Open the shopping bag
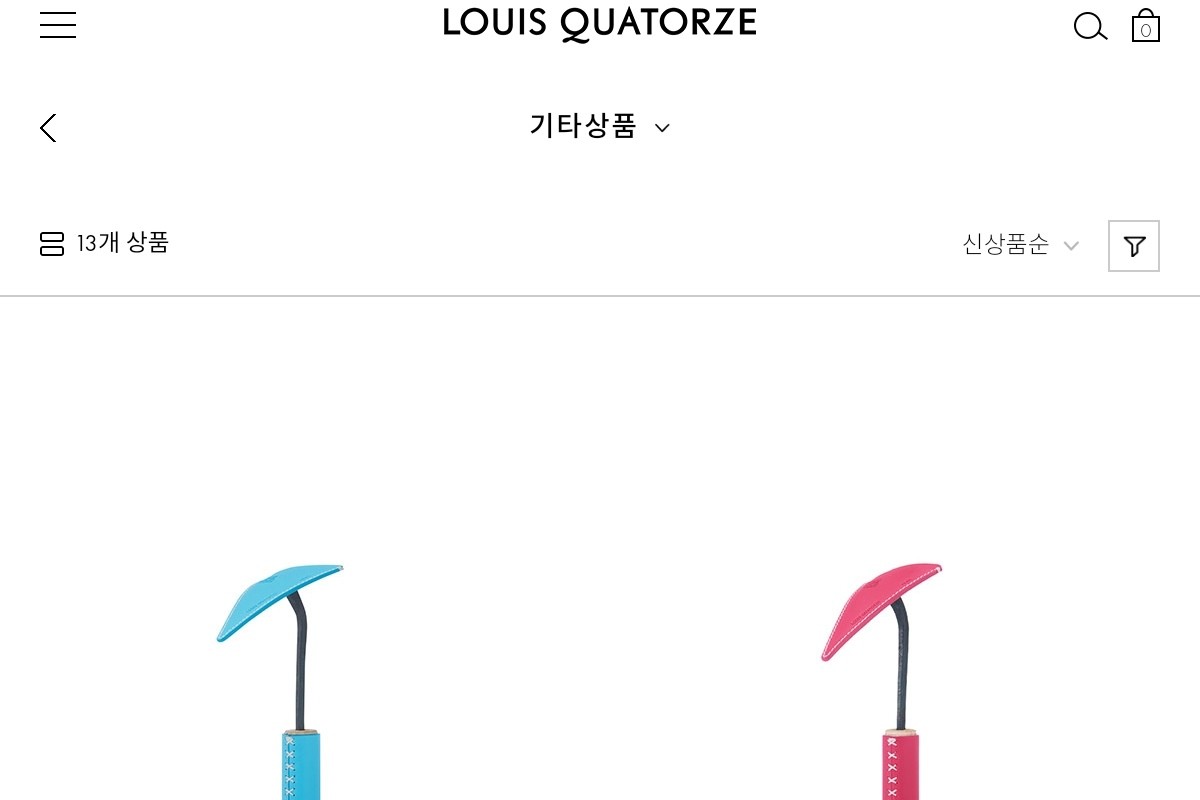1200x800 pixels. (x=1146, y=26)
